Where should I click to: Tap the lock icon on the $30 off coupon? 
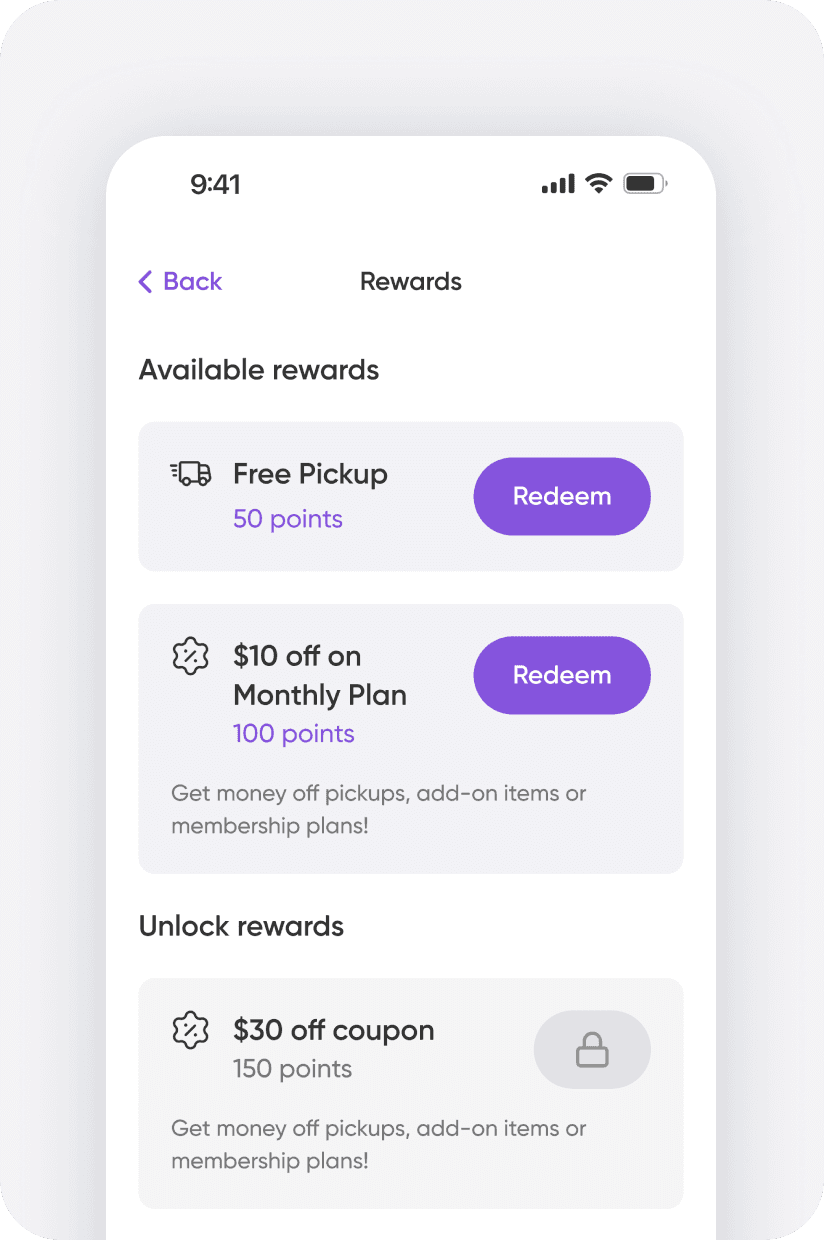[x=592, y=1049]
